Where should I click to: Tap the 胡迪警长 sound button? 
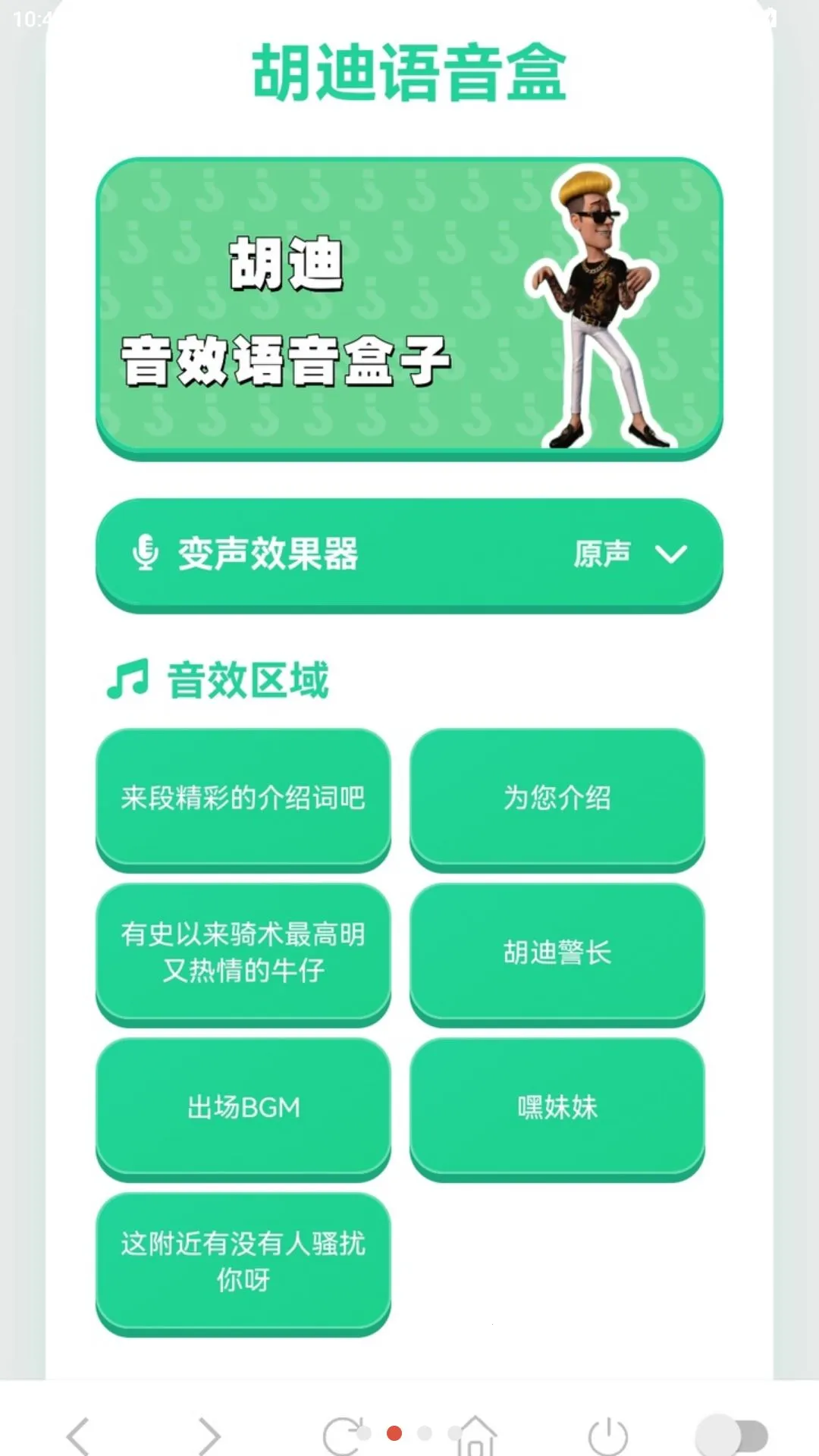point(557,953)
